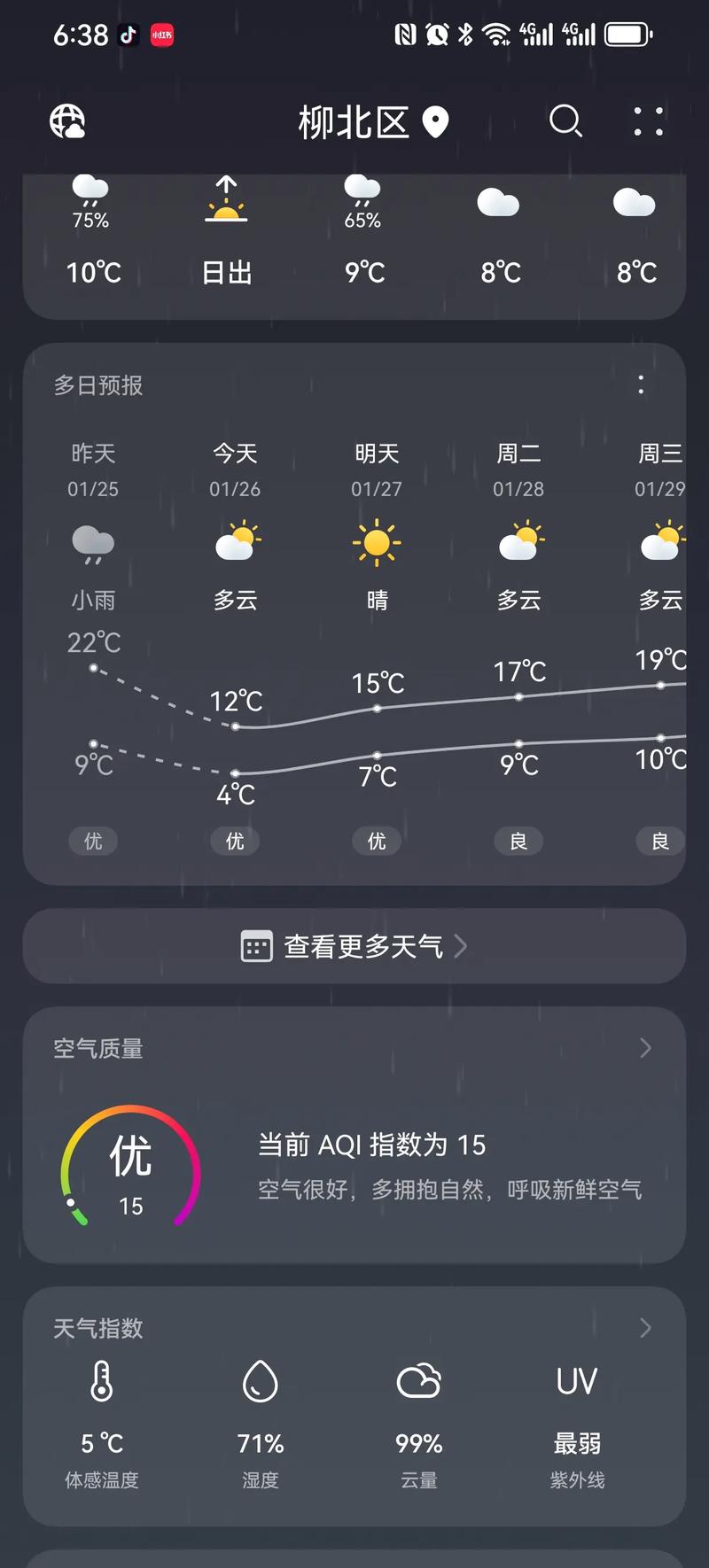Select the sunny icon under 明天
This screenshot has width=709, height=1568.
click(x=377, y=542)
